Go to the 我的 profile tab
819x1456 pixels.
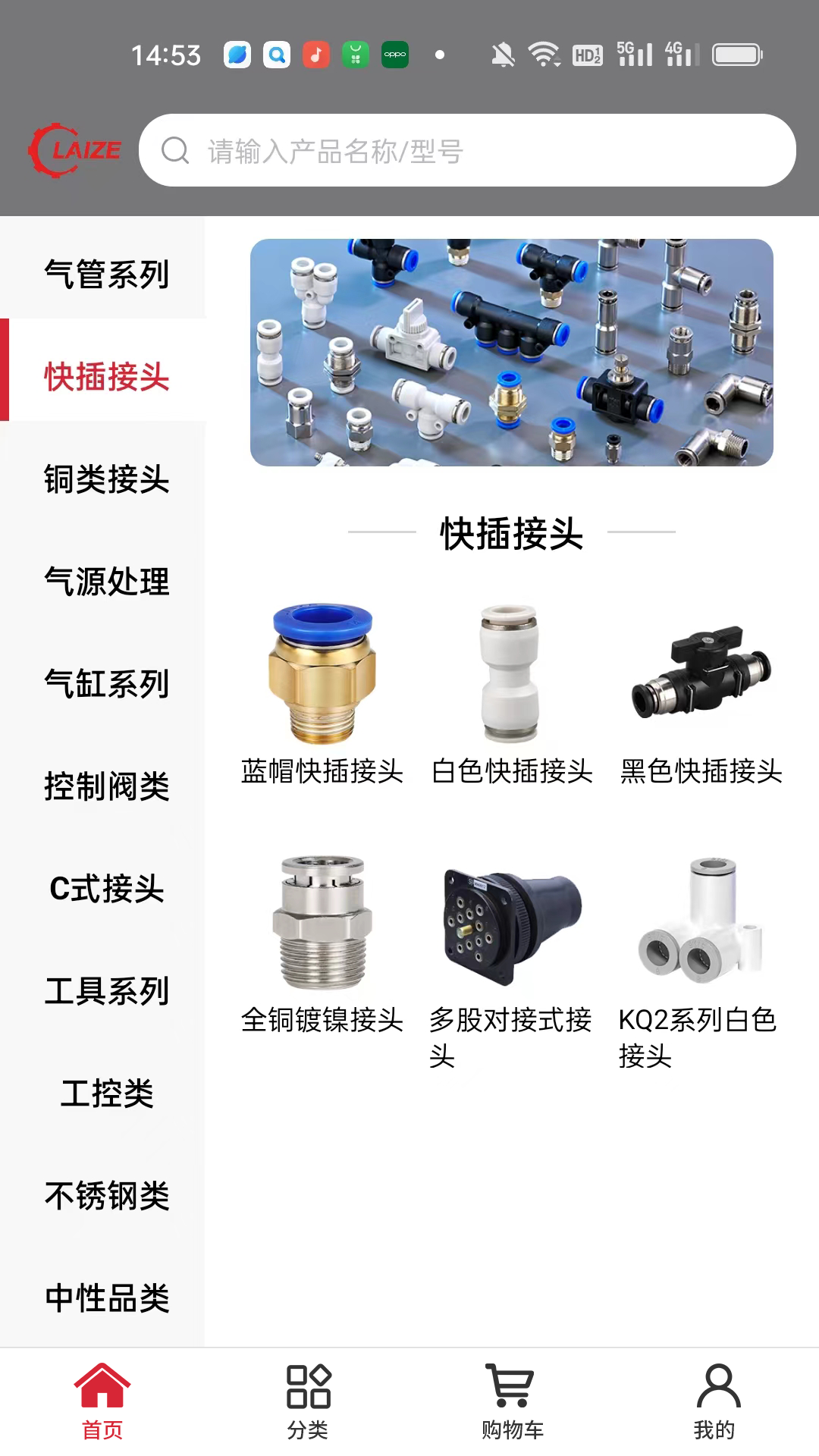(x=714, y=1401)
